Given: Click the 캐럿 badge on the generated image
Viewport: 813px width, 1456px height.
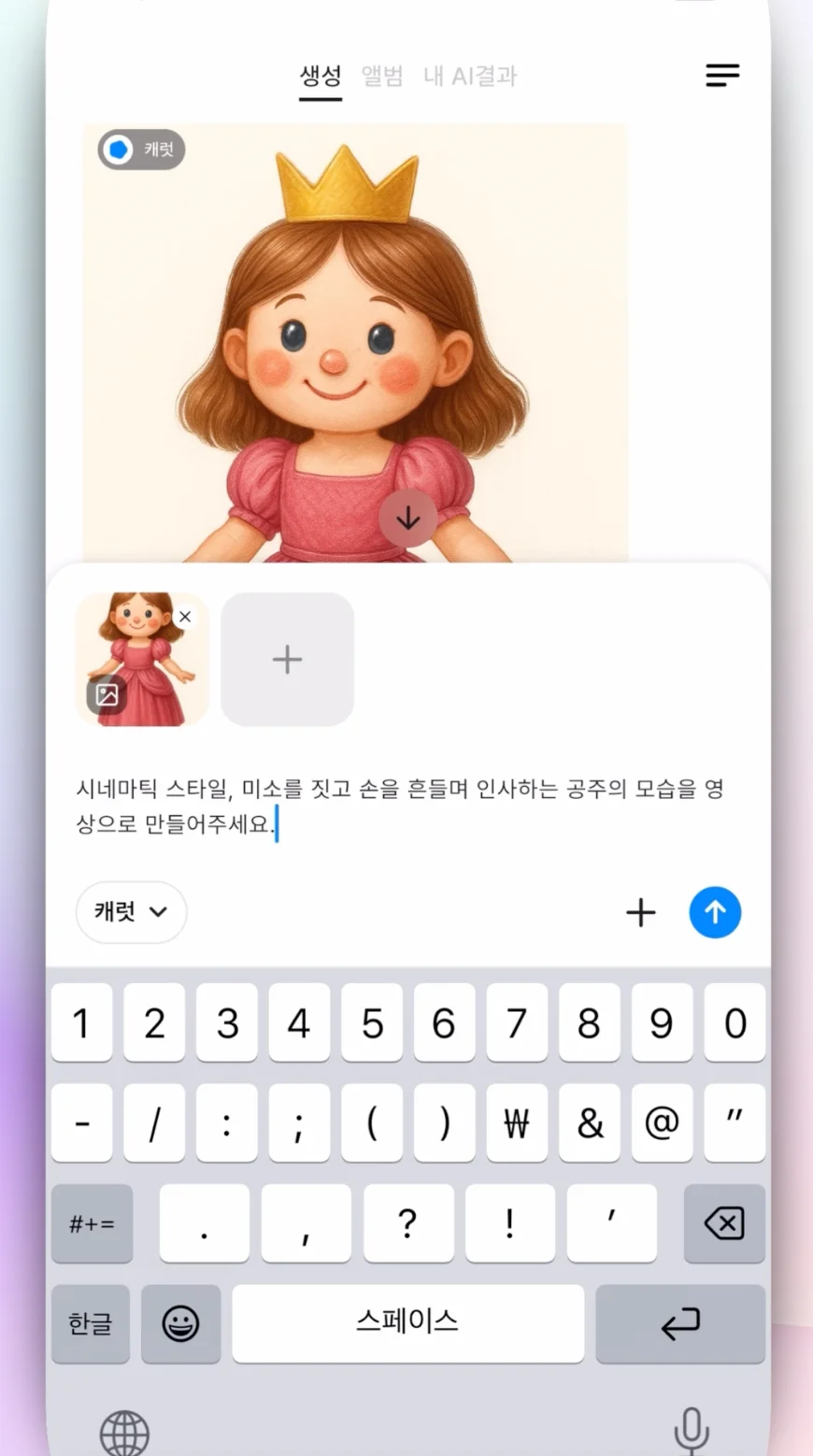Looking at the screenshot, I should (x=140, y=150).
